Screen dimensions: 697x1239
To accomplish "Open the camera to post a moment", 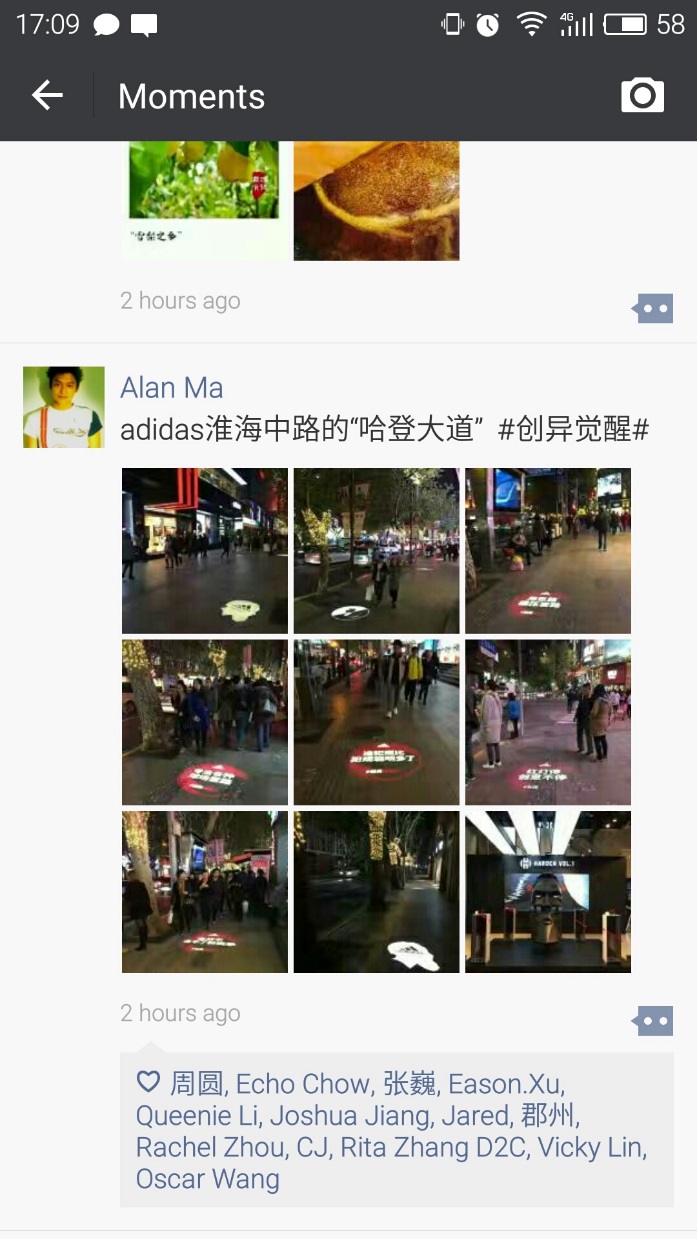I will [642, 95].
